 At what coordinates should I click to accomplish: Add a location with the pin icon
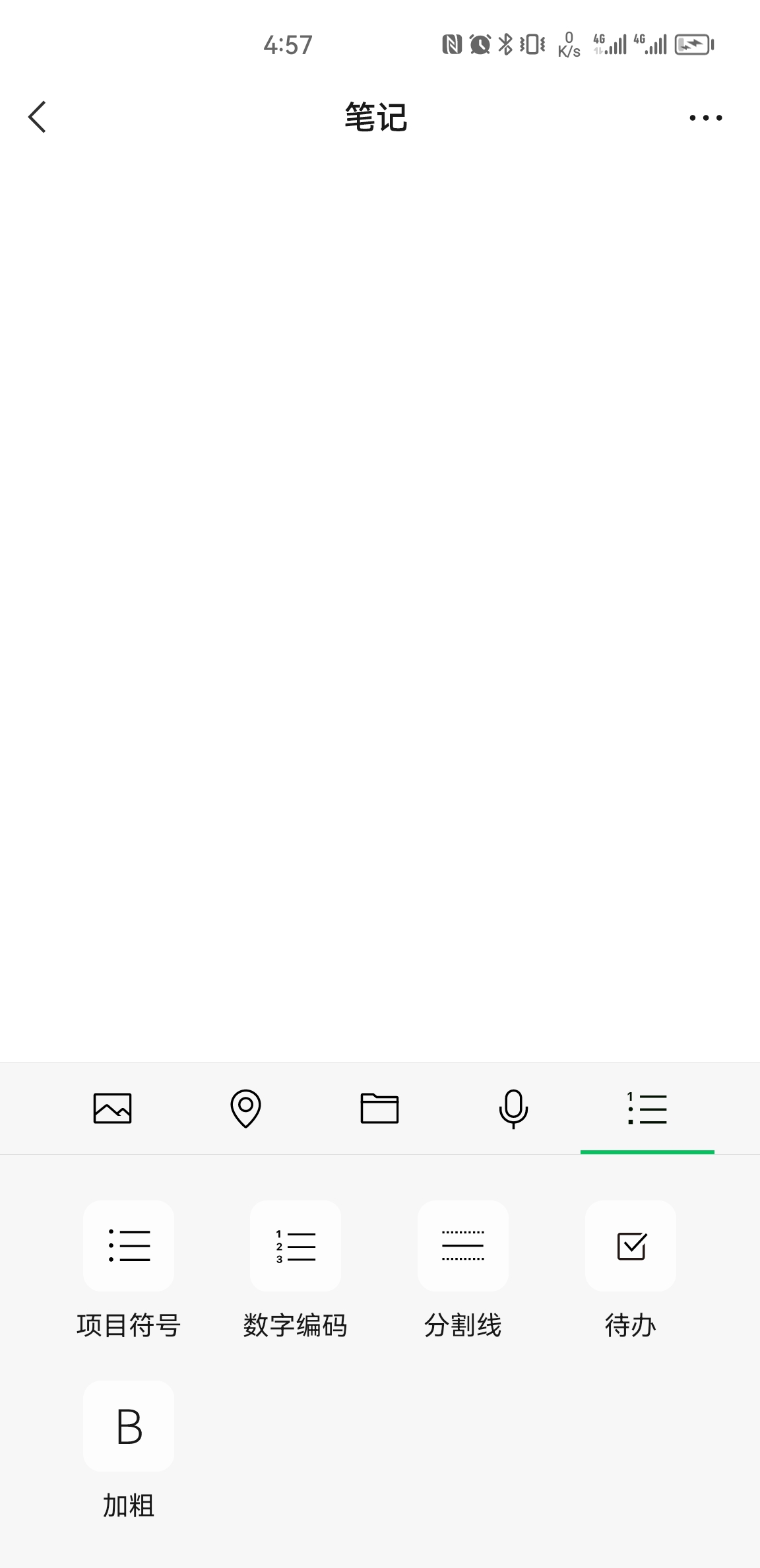245,1109
